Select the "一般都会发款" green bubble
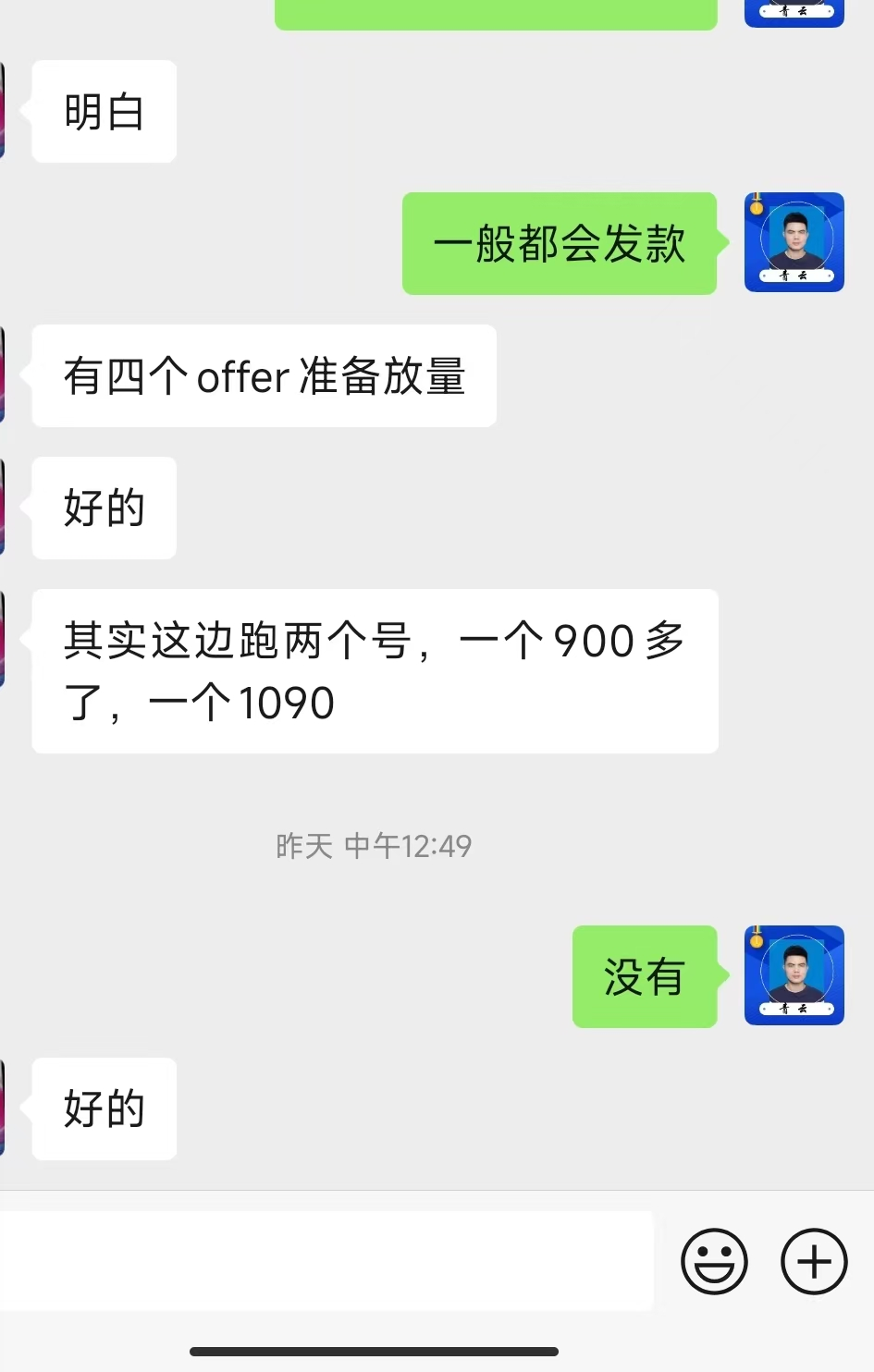The height and width of the screenshot is (1372, 874). (x=559, y=242)
